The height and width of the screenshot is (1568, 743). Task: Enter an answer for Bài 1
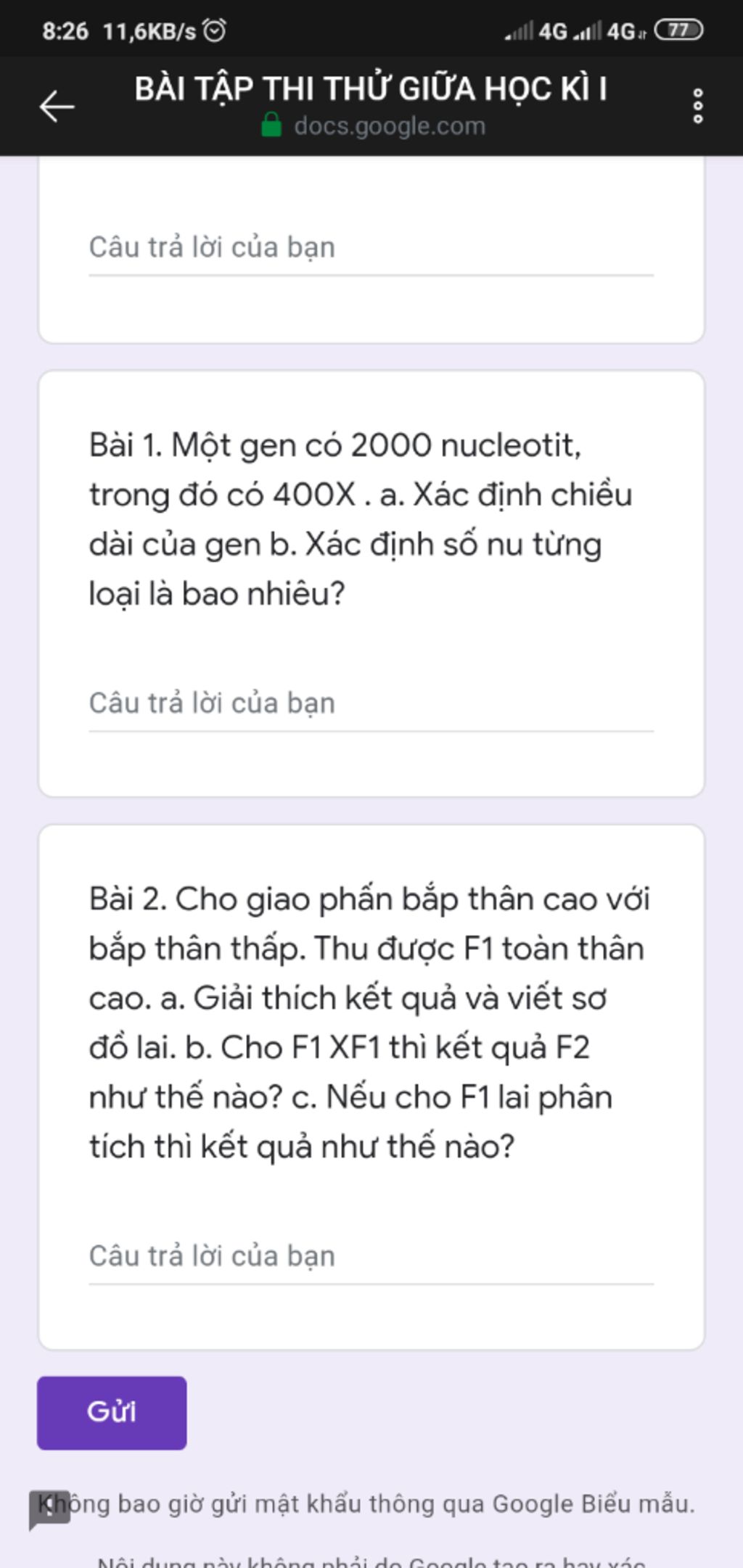(370, 704)
